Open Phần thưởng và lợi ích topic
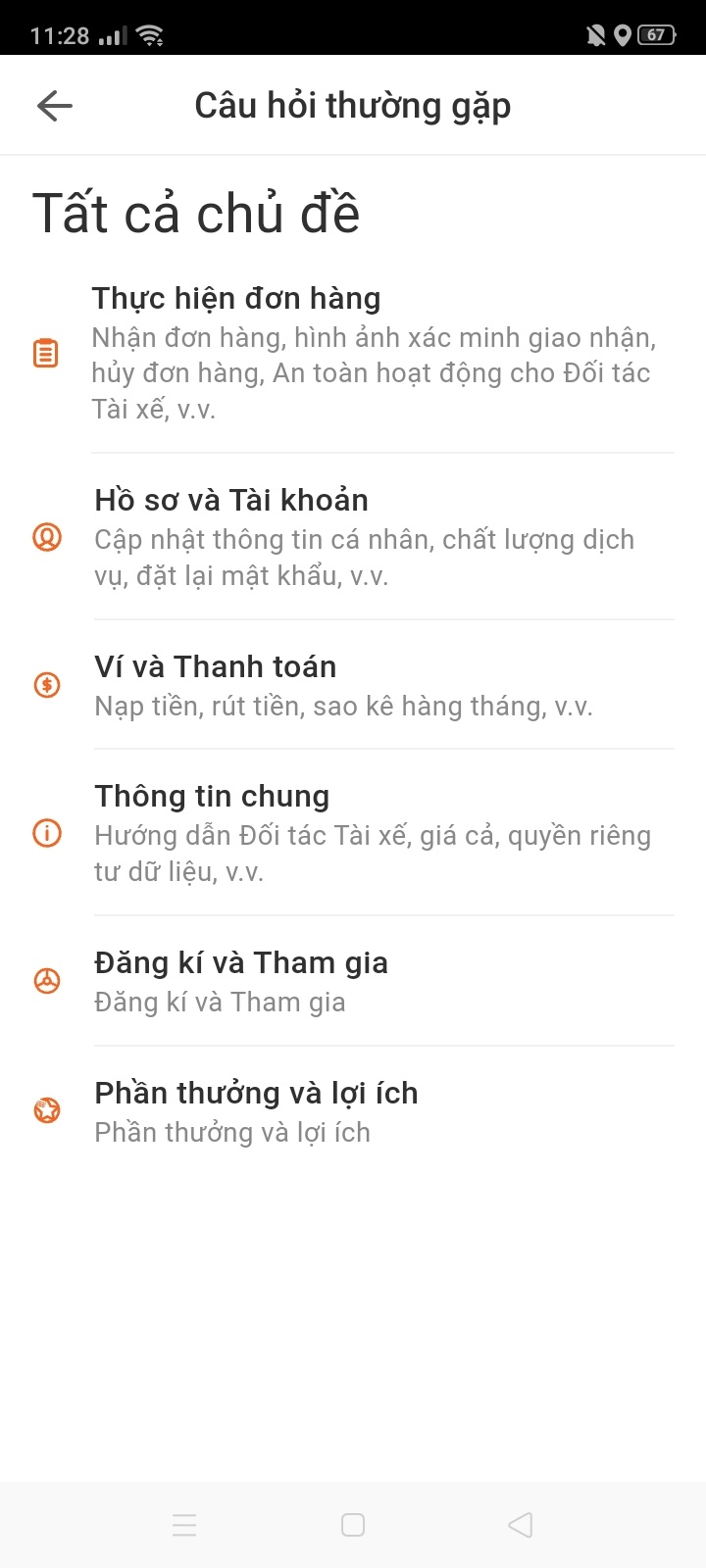The image size is (706, 1568). click(x=373, y=1111)
